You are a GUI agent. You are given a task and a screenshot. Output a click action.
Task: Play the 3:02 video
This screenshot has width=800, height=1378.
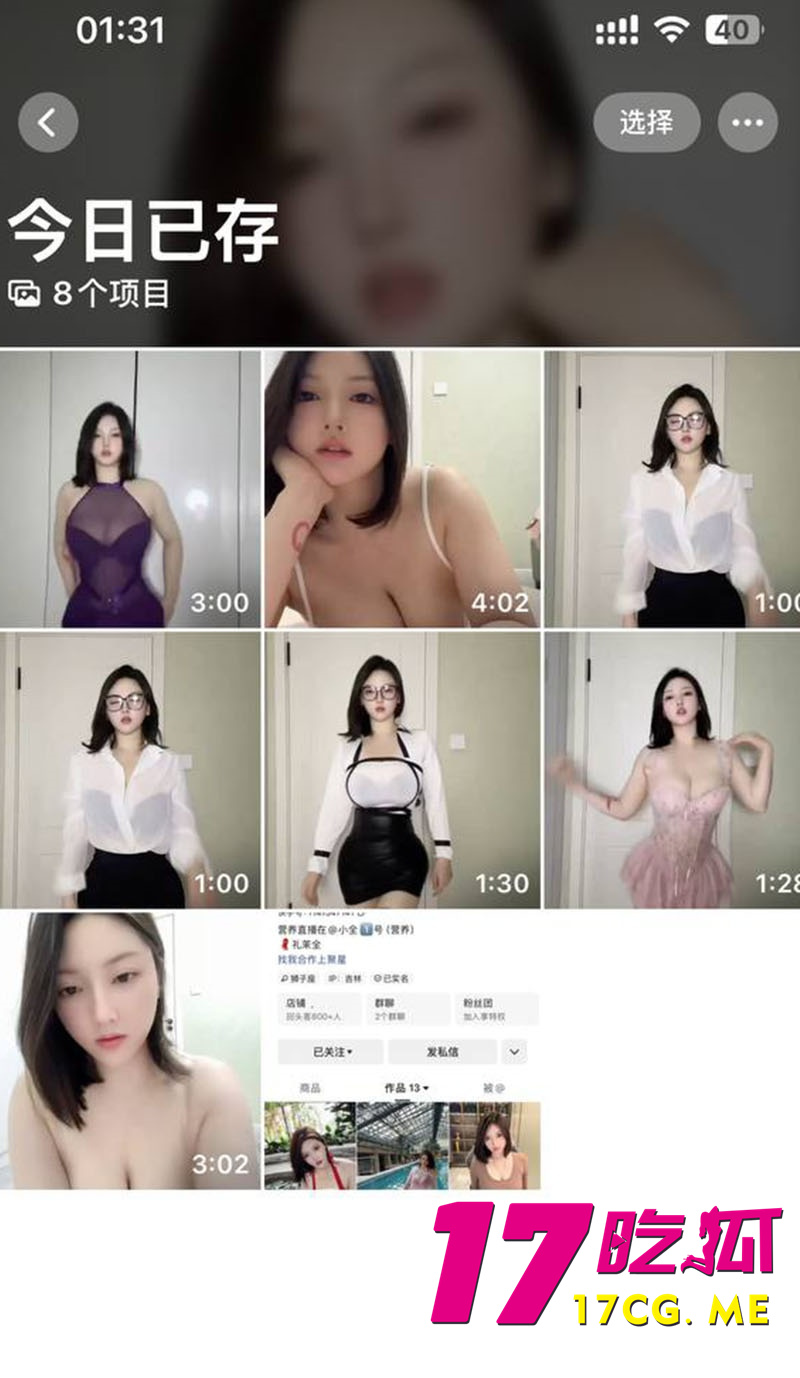point(128,1049)
